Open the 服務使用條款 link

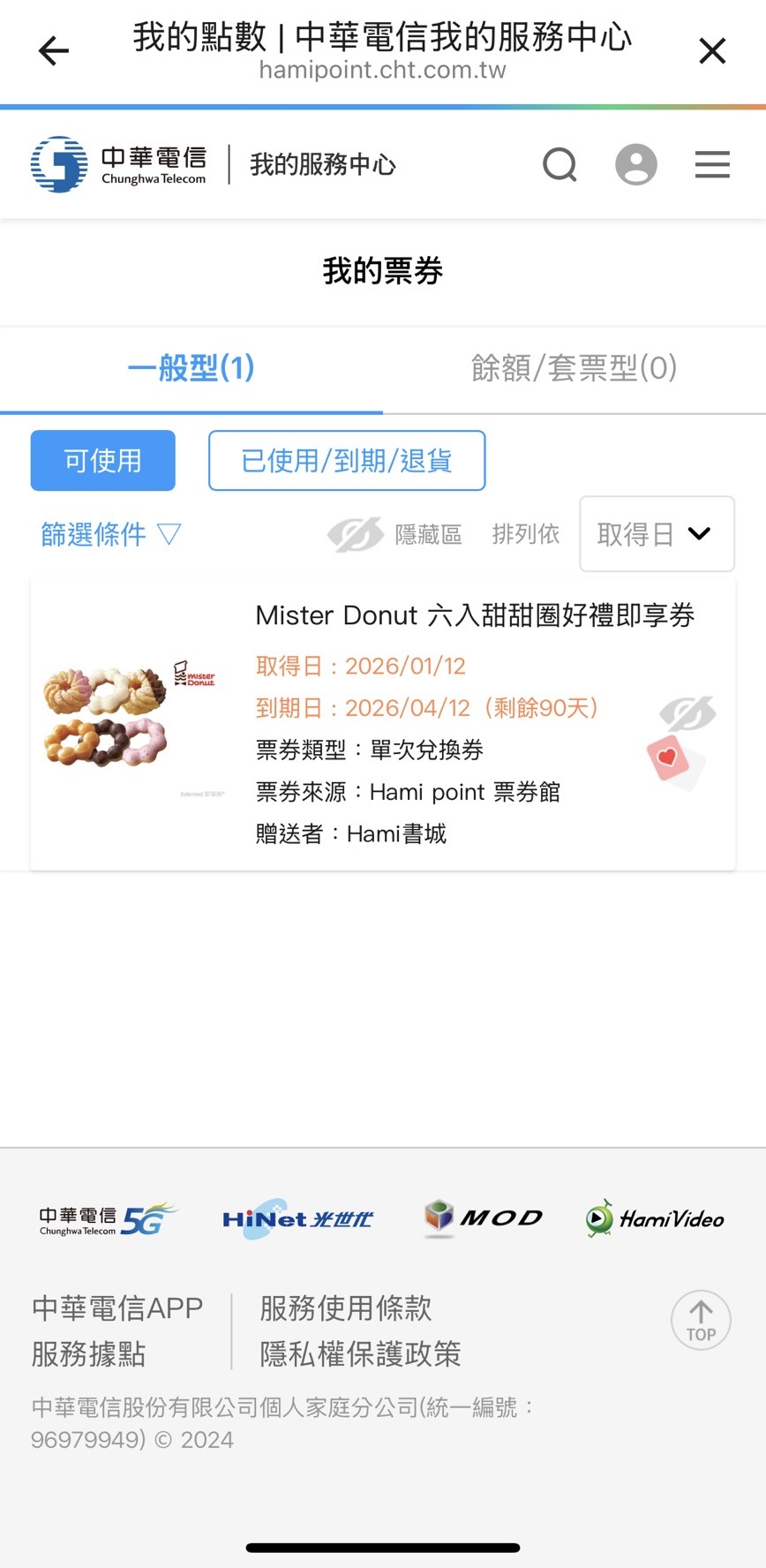[346, 1308]
